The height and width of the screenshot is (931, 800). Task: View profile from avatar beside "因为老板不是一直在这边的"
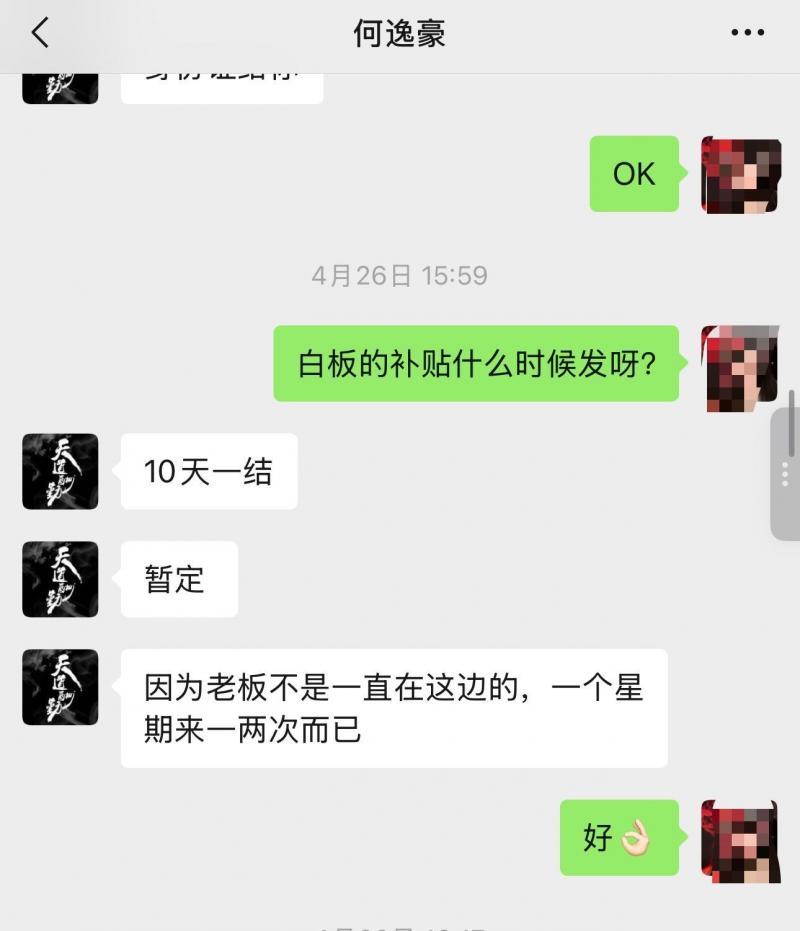[61, 687]
